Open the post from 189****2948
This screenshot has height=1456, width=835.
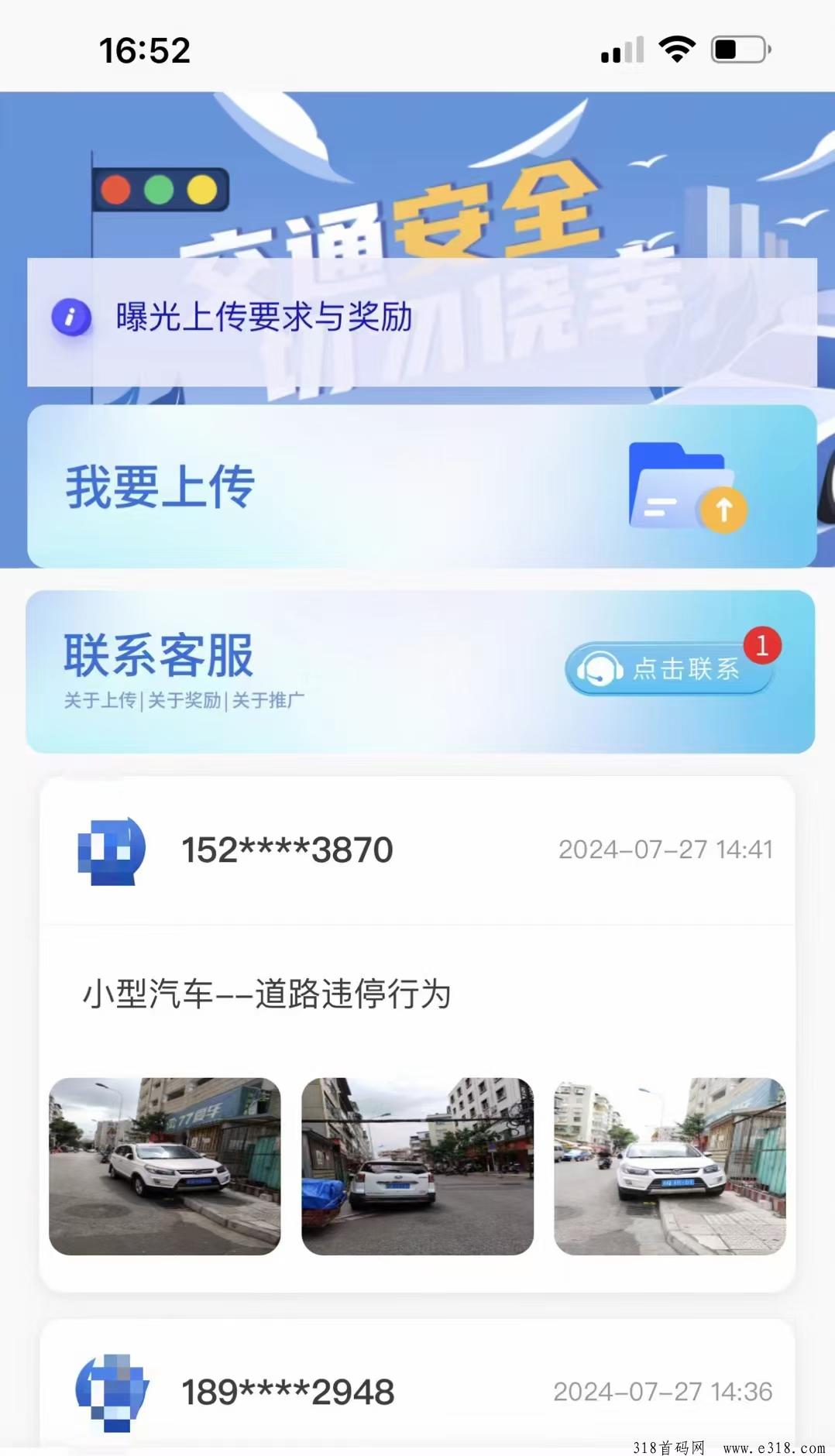417,1386
